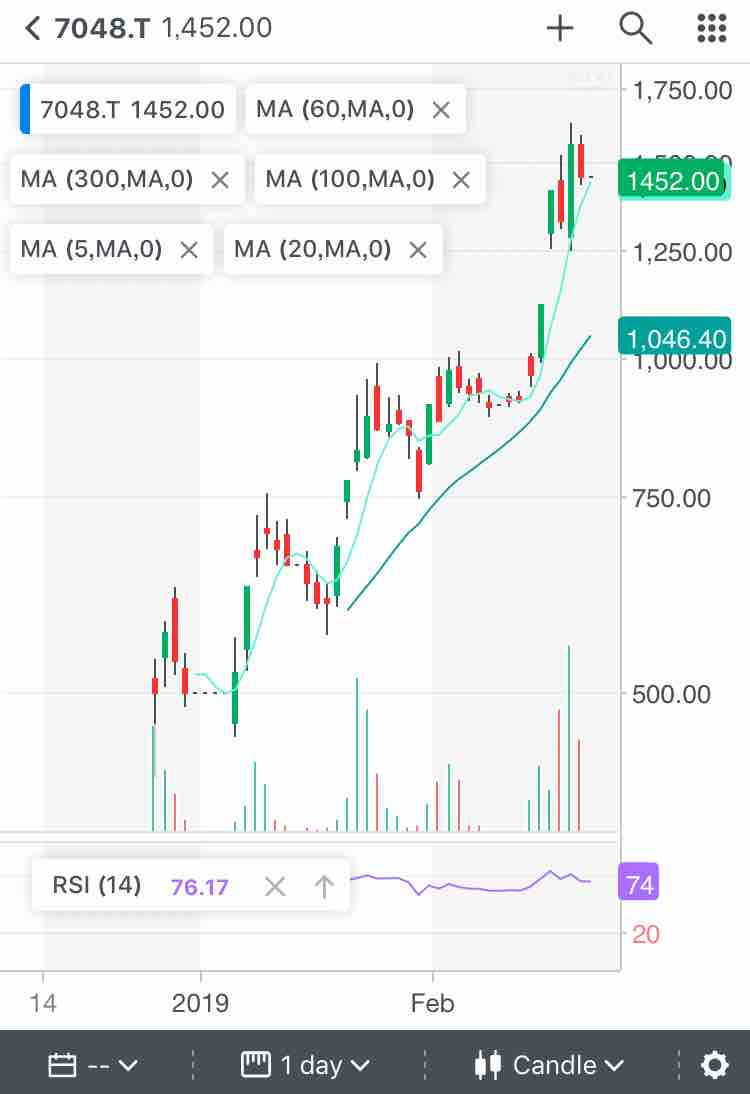Remove the MA (100,MA,0) indicator
Image resolution: width=750 pixels, height=1094 pixels.
[x=461, y=180]
